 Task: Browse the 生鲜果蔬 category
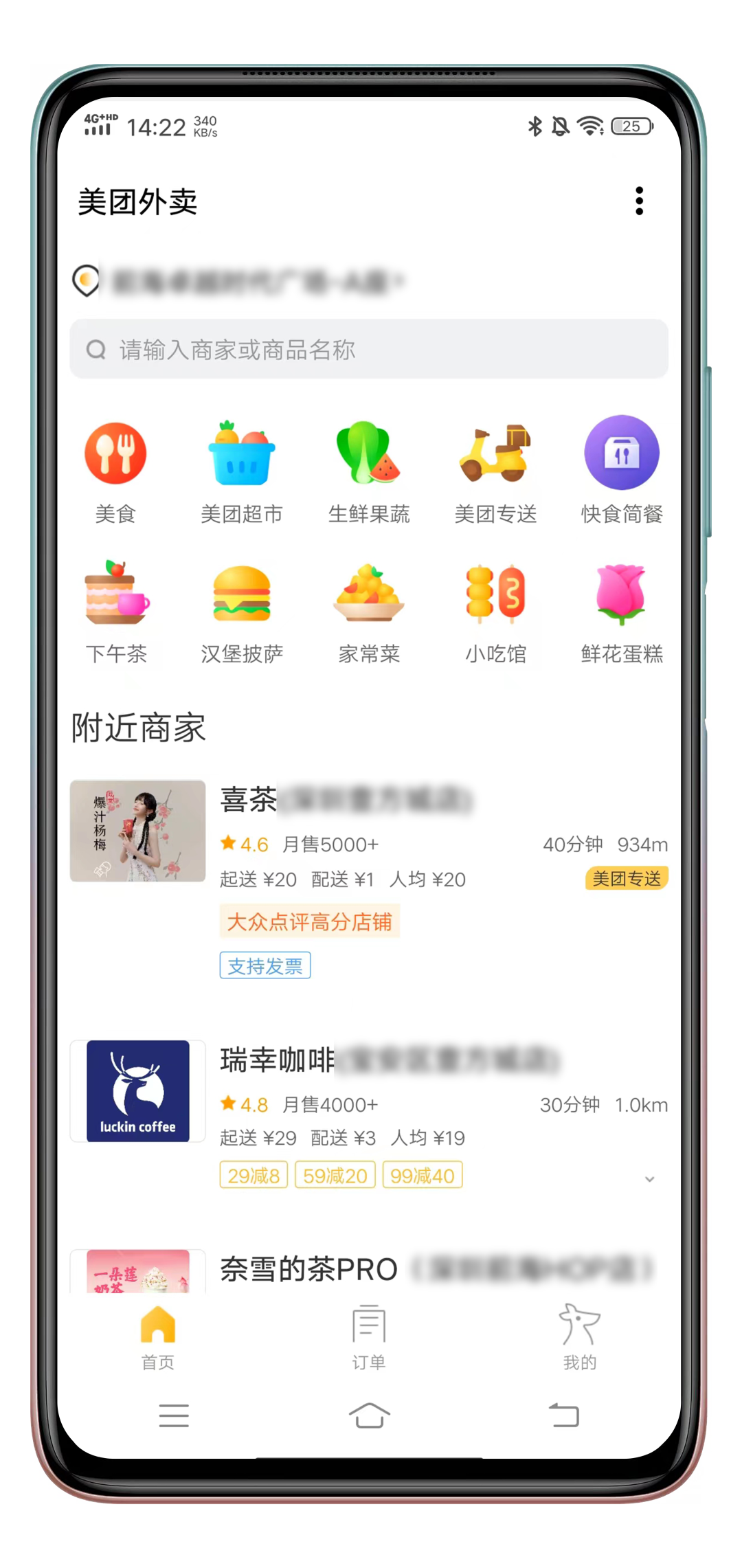[369, 470]
